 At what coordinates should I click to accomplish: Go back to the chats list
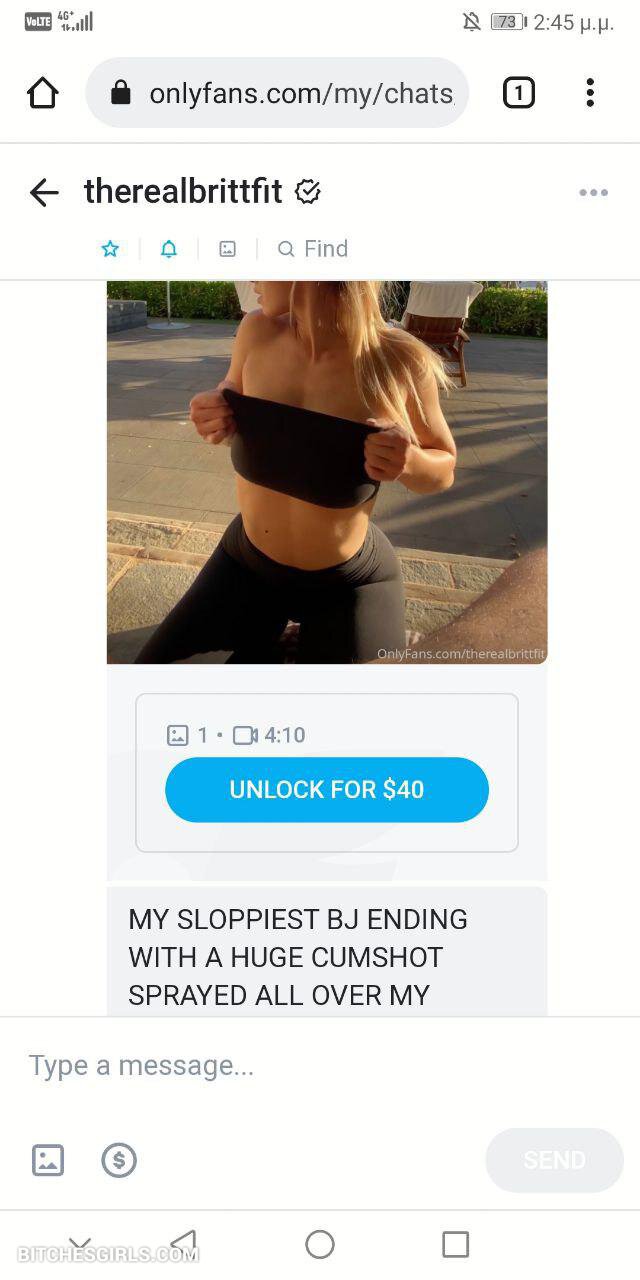pos(44,192)
